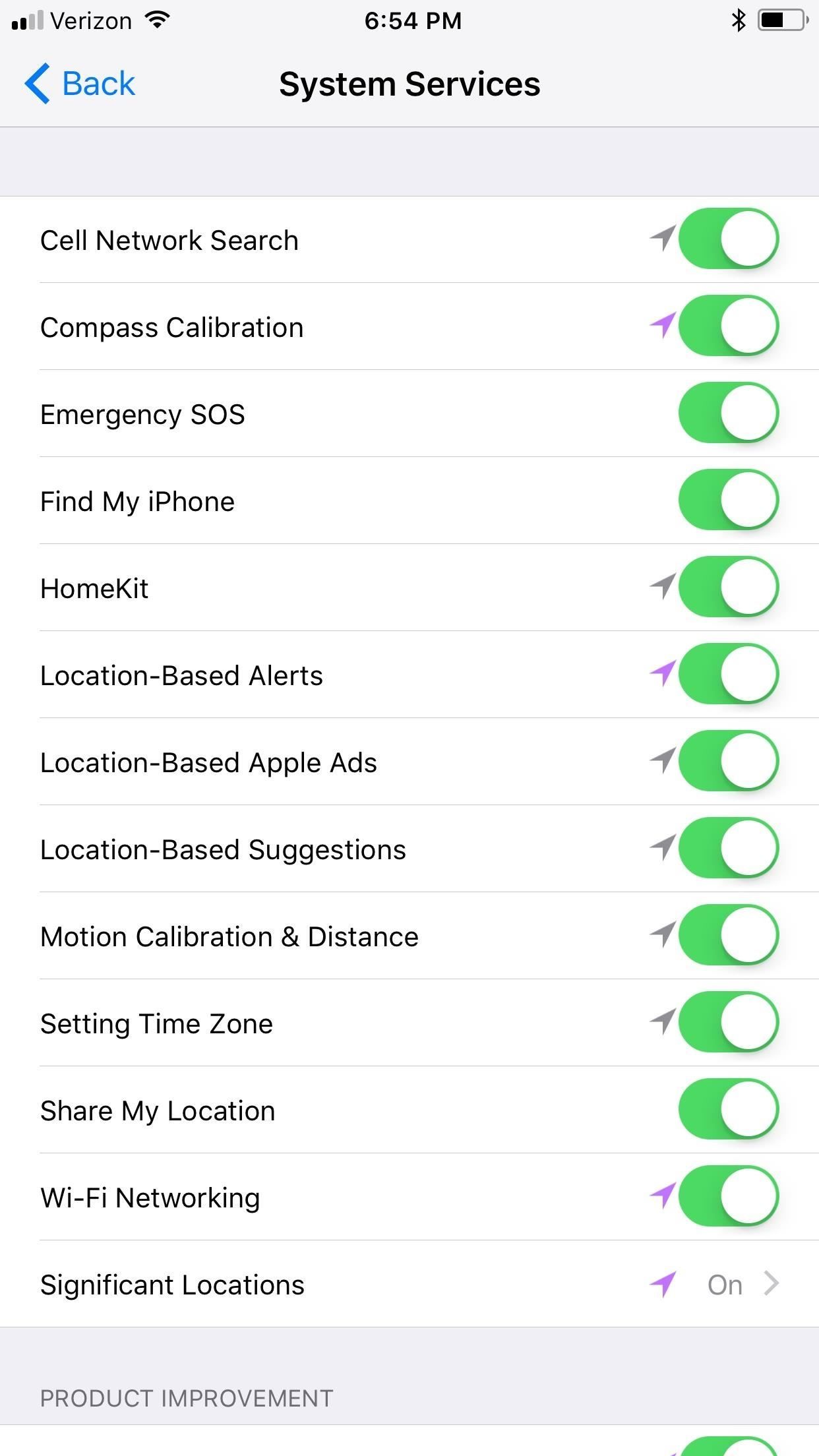
Task: Click the purple arrow beside Location-Based Alerts
Action: click(x=661, y=675)
